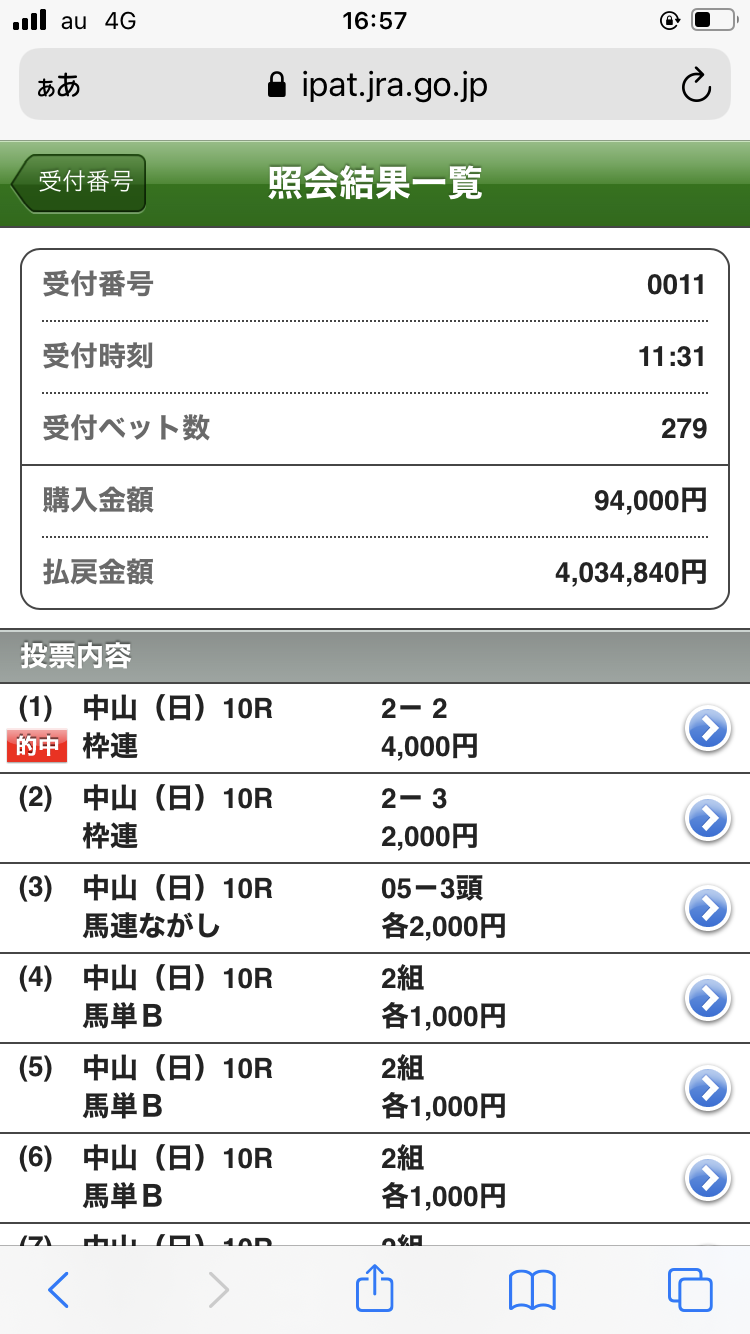The width and height of the screenshot is (750, 1334).
Task: Open details arrow for bet (6) 馬単B
Action: pos(708,1179)
